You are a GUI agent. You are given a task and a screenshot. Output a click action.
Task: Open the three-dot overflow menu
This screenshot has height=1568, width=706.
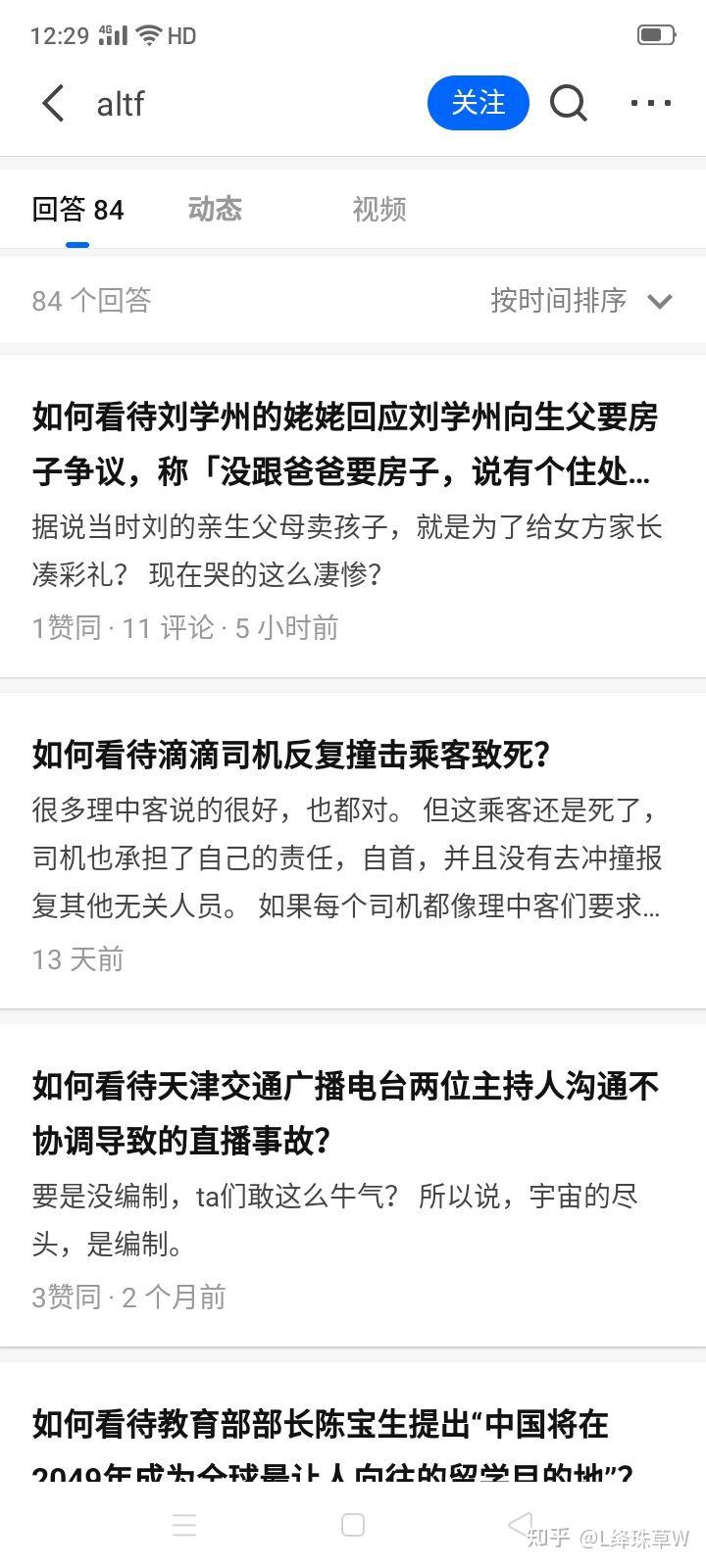[651, 103]
